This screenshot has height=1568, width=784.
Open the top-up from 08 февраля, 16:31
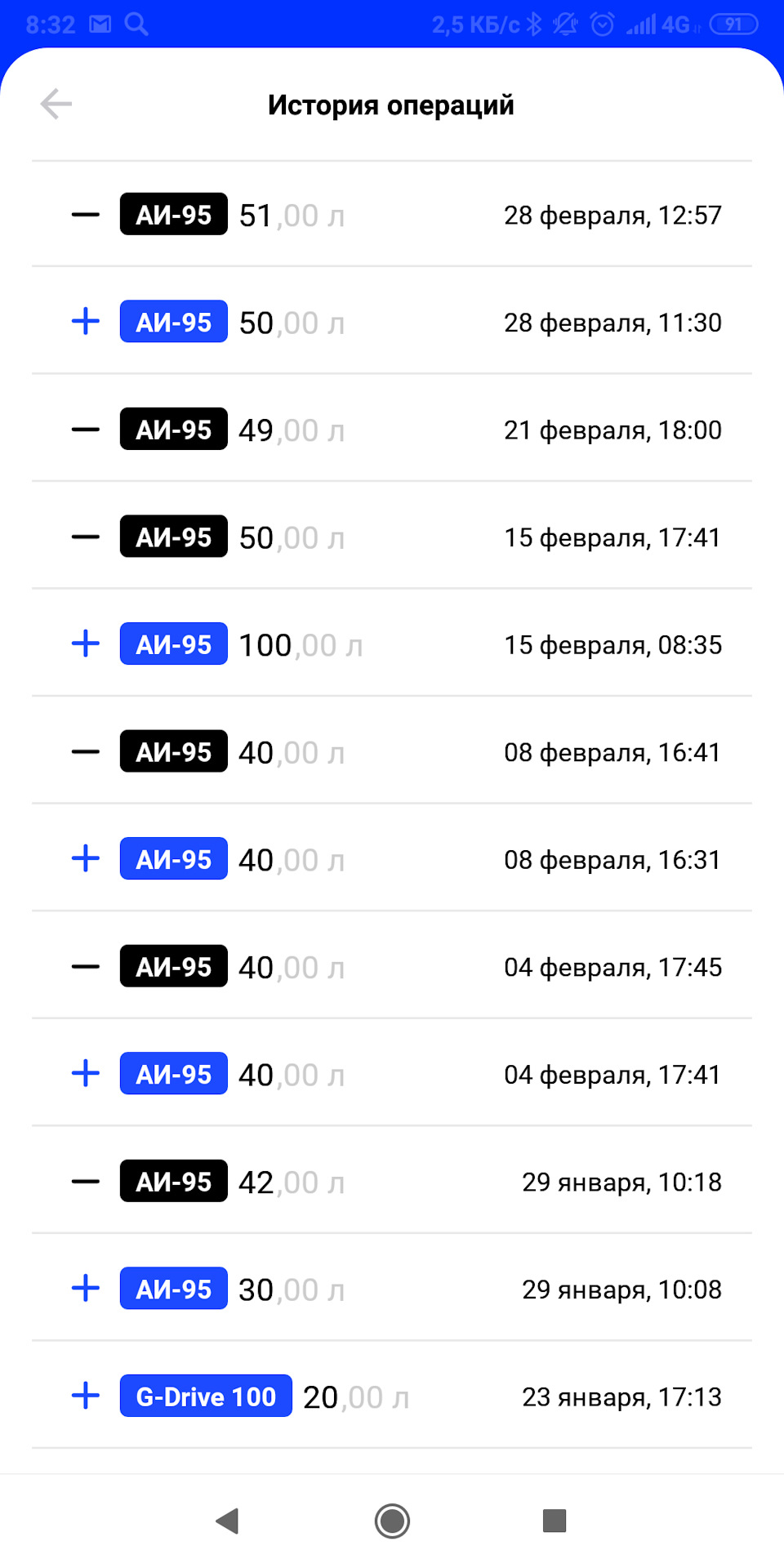(x=392, y=859)
